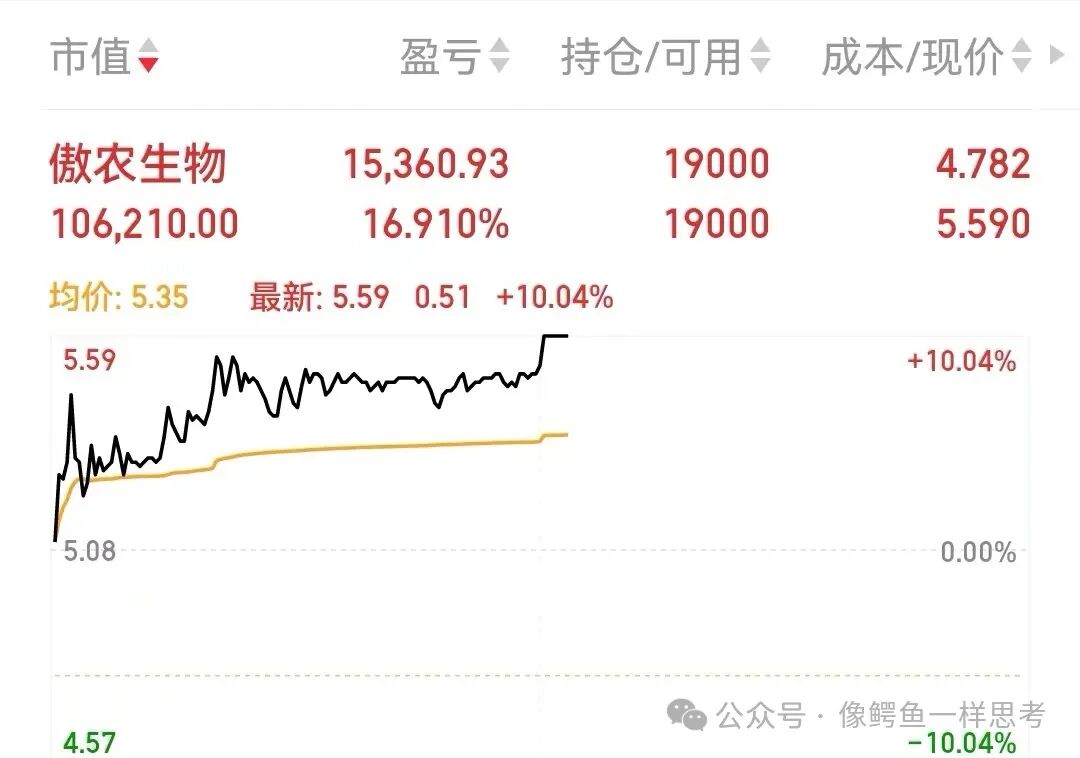Sort by 持仓/可用 column header
1080x758 pixels.
click(665, 56)
